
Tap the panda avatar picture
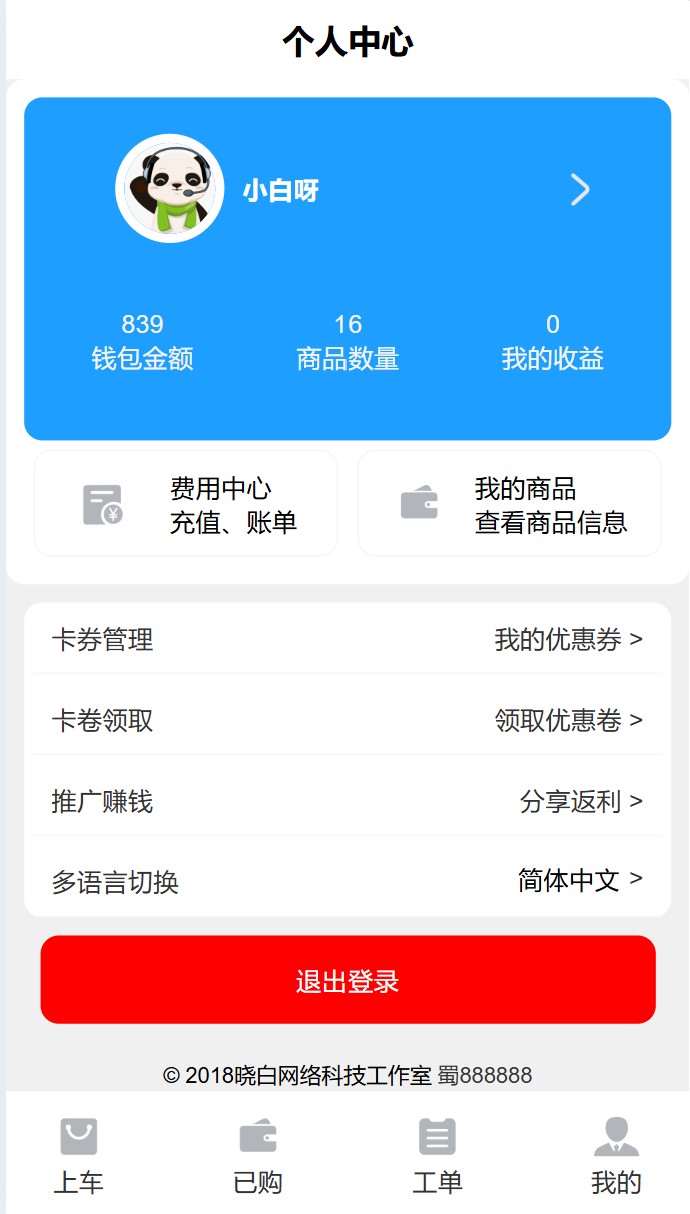coord(169,188)
